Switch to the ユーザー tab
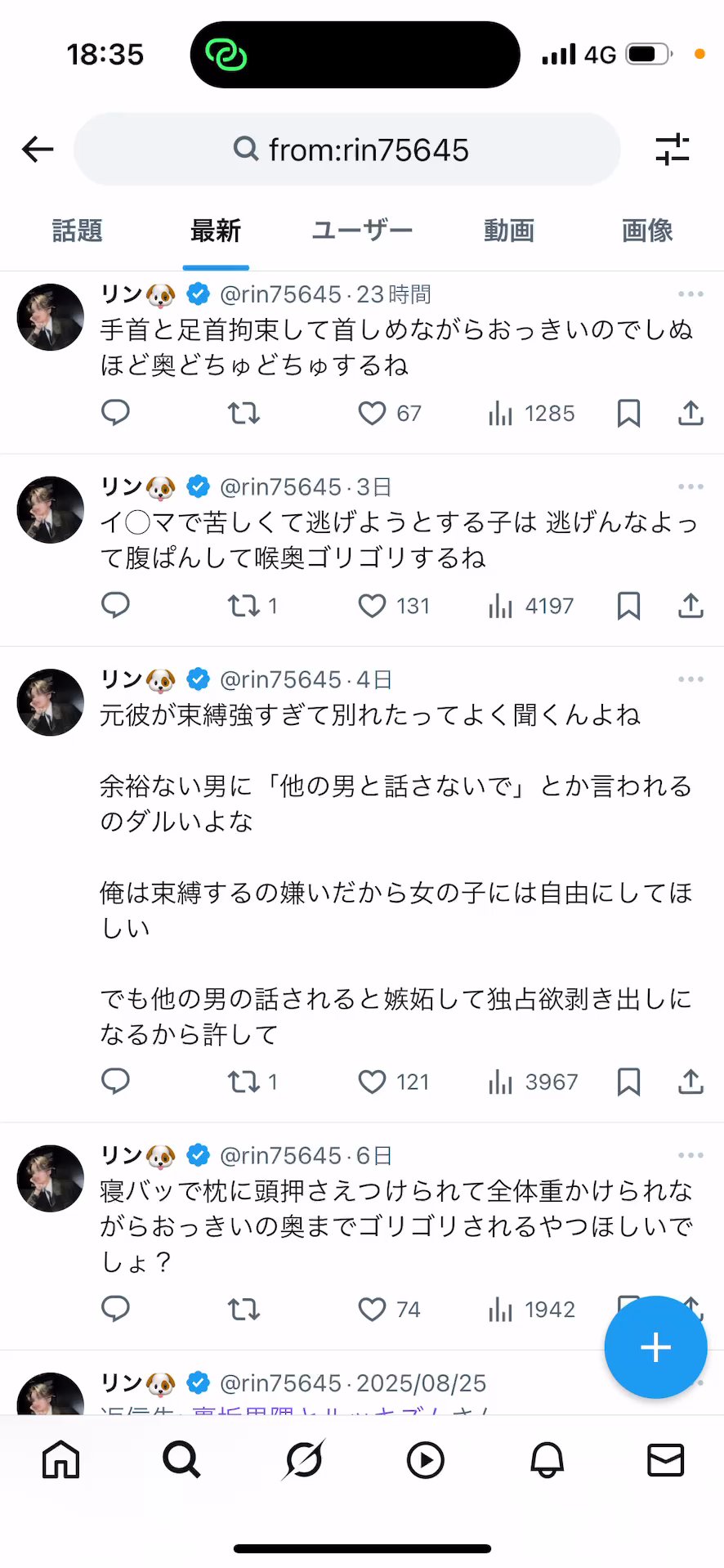 point(362,231)
